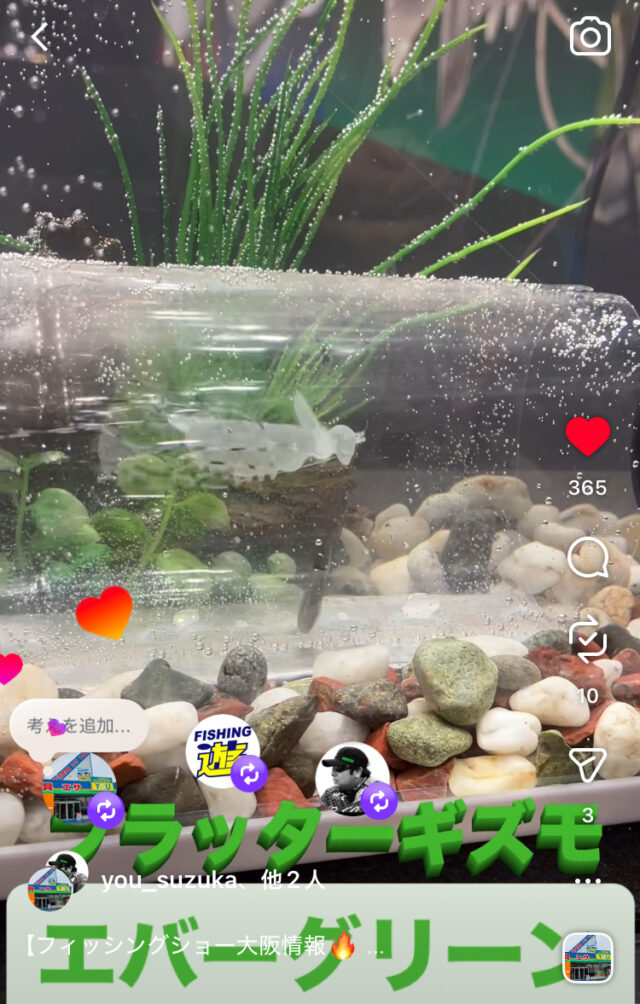Open the reposter avatar with cap and sunglasses
Screen dimensions: 640x1004
coord(352,778)
